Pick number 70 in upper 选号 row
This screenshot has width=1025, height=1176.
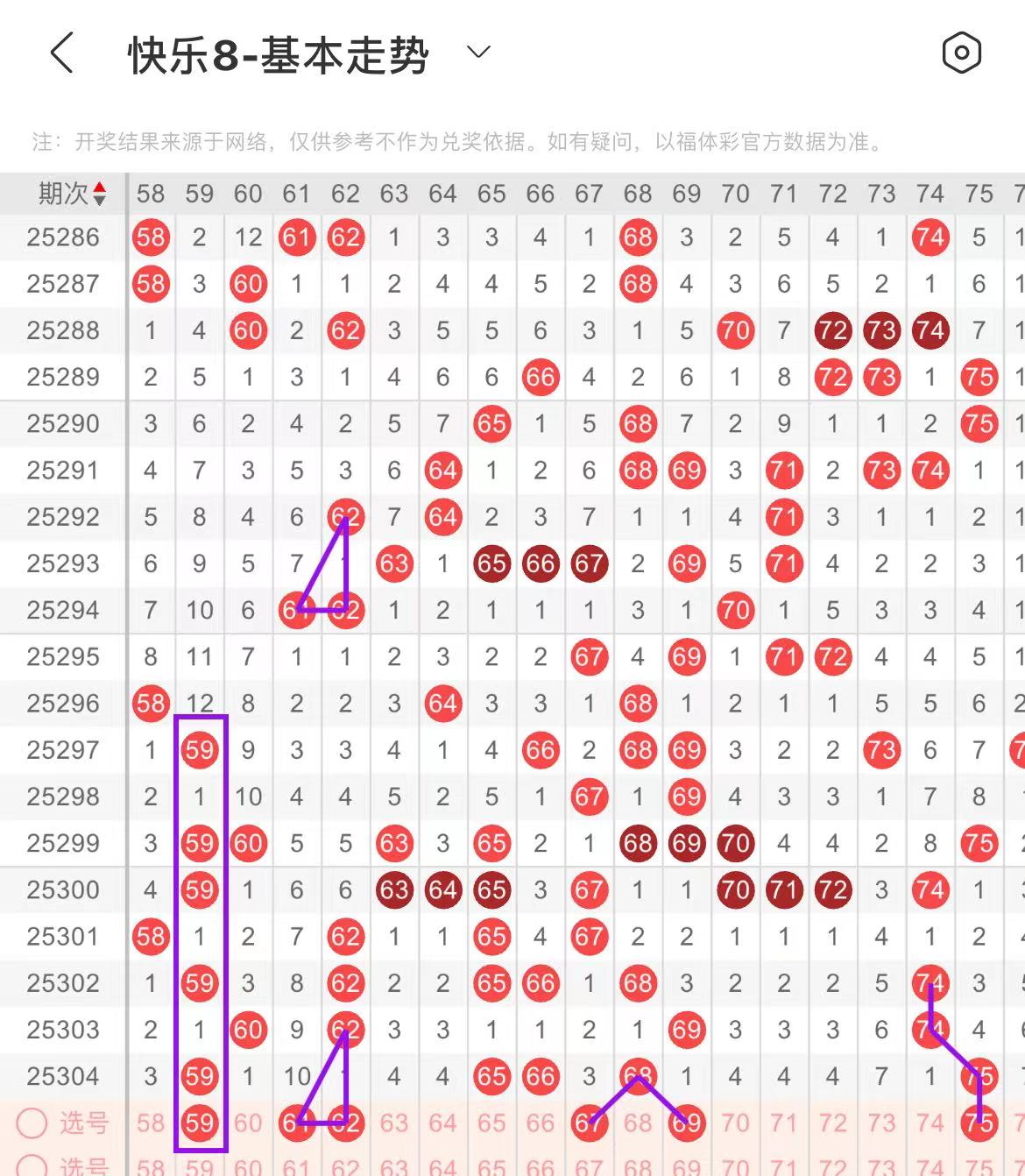(x=735, y=1123)
